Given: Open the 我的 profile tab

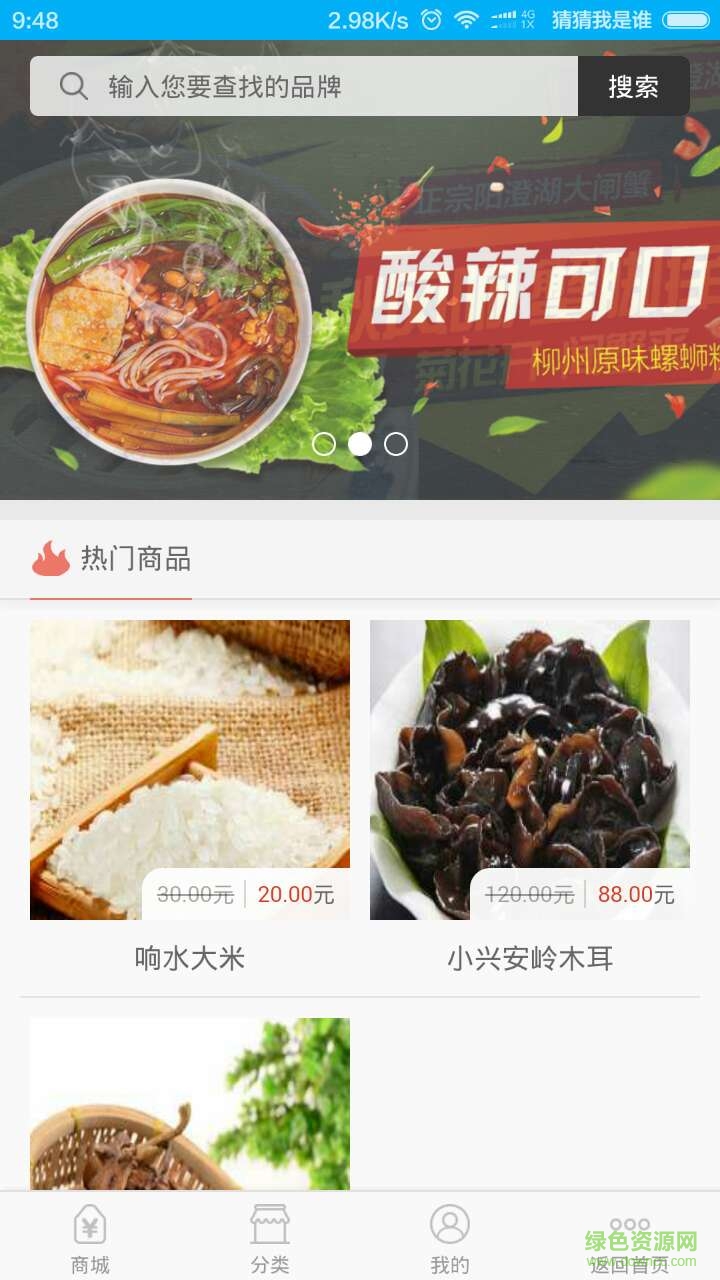Looking at the screenshot, I should coord(450,1238).
